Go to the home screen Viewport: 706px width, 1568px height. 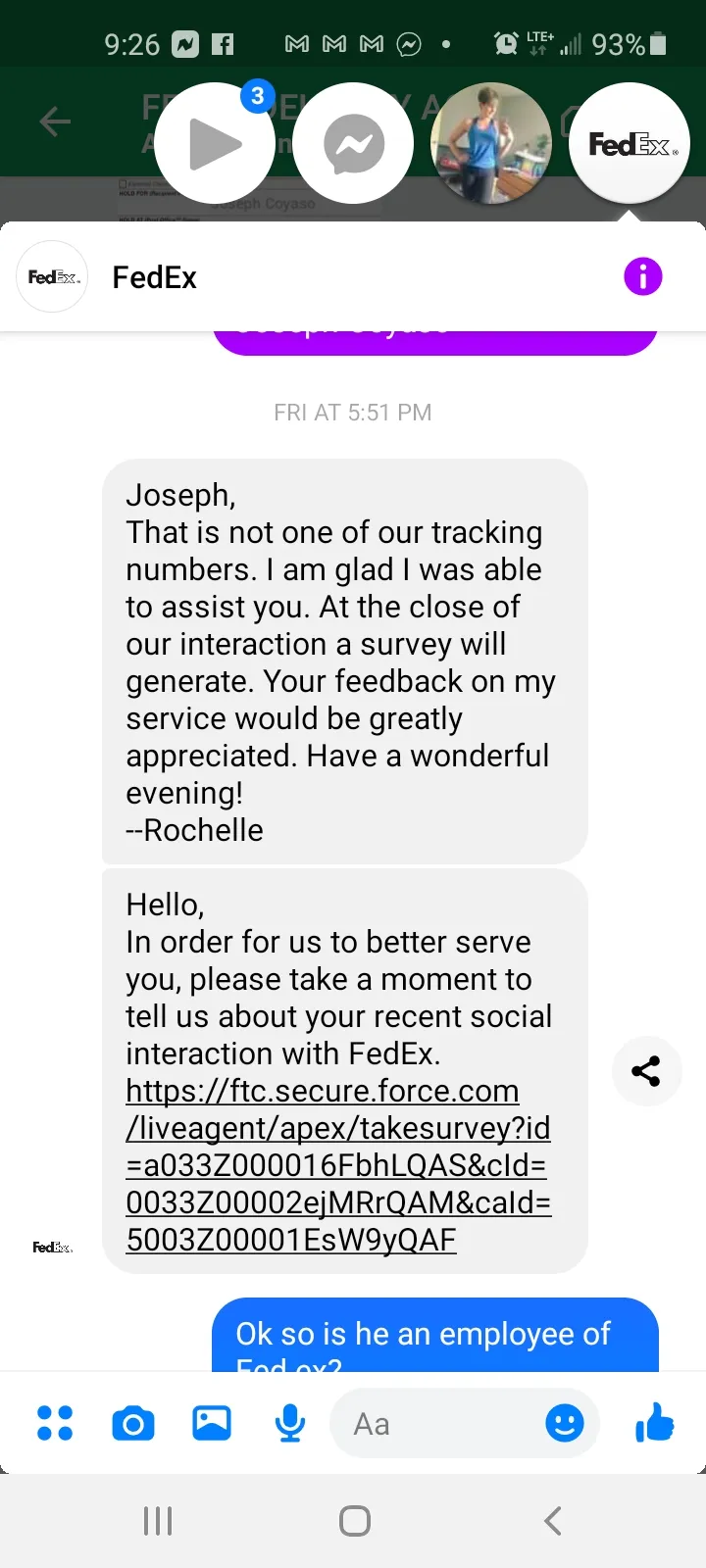click(354, 1521)
